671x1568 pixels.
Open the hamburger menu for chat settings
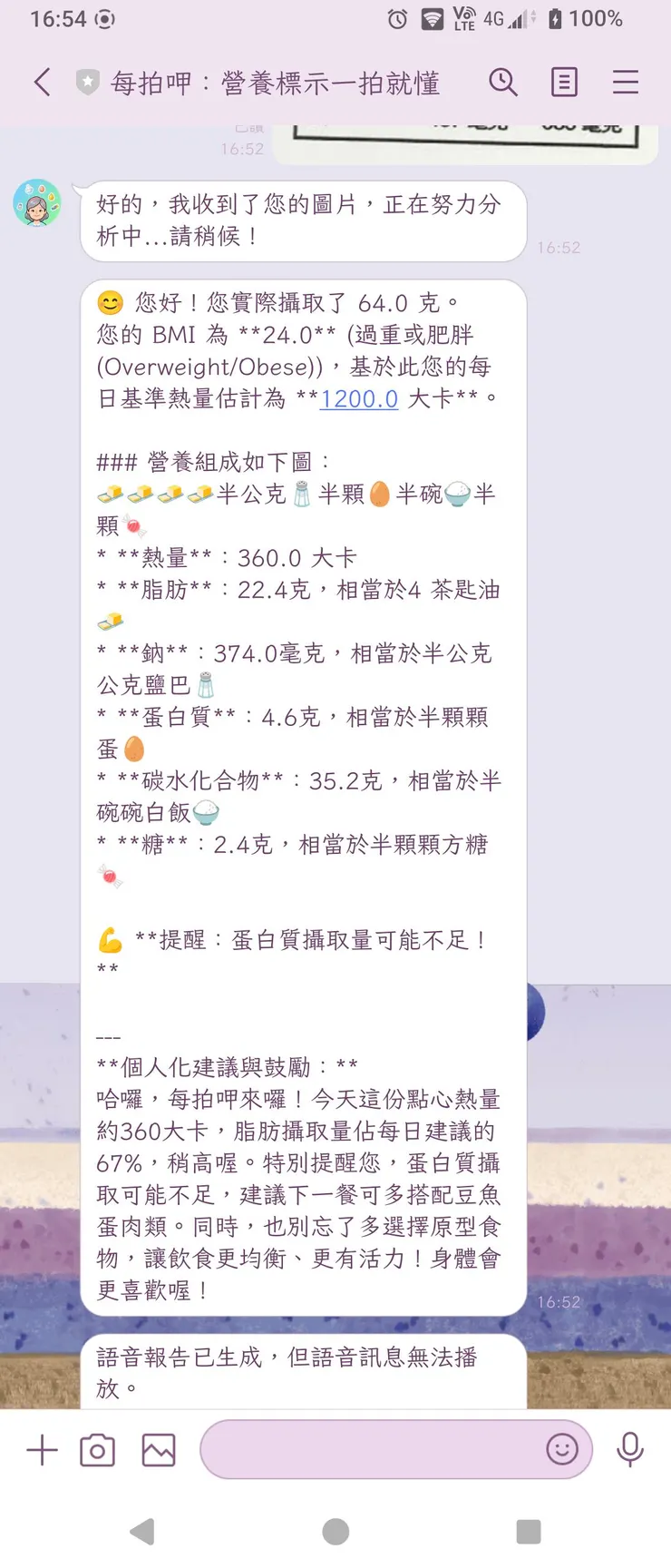625,82
